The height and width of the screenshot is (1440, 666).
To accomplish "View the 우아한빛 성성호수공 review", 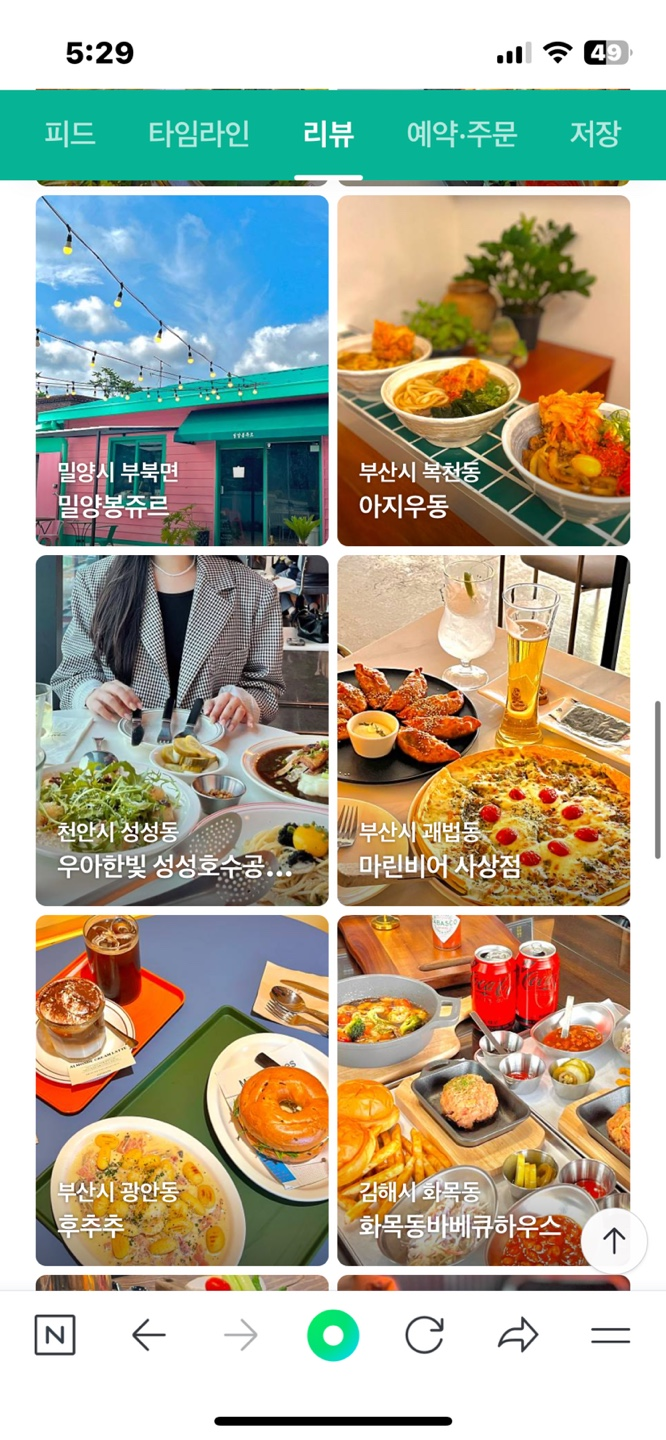I will [x=182, y=730].
